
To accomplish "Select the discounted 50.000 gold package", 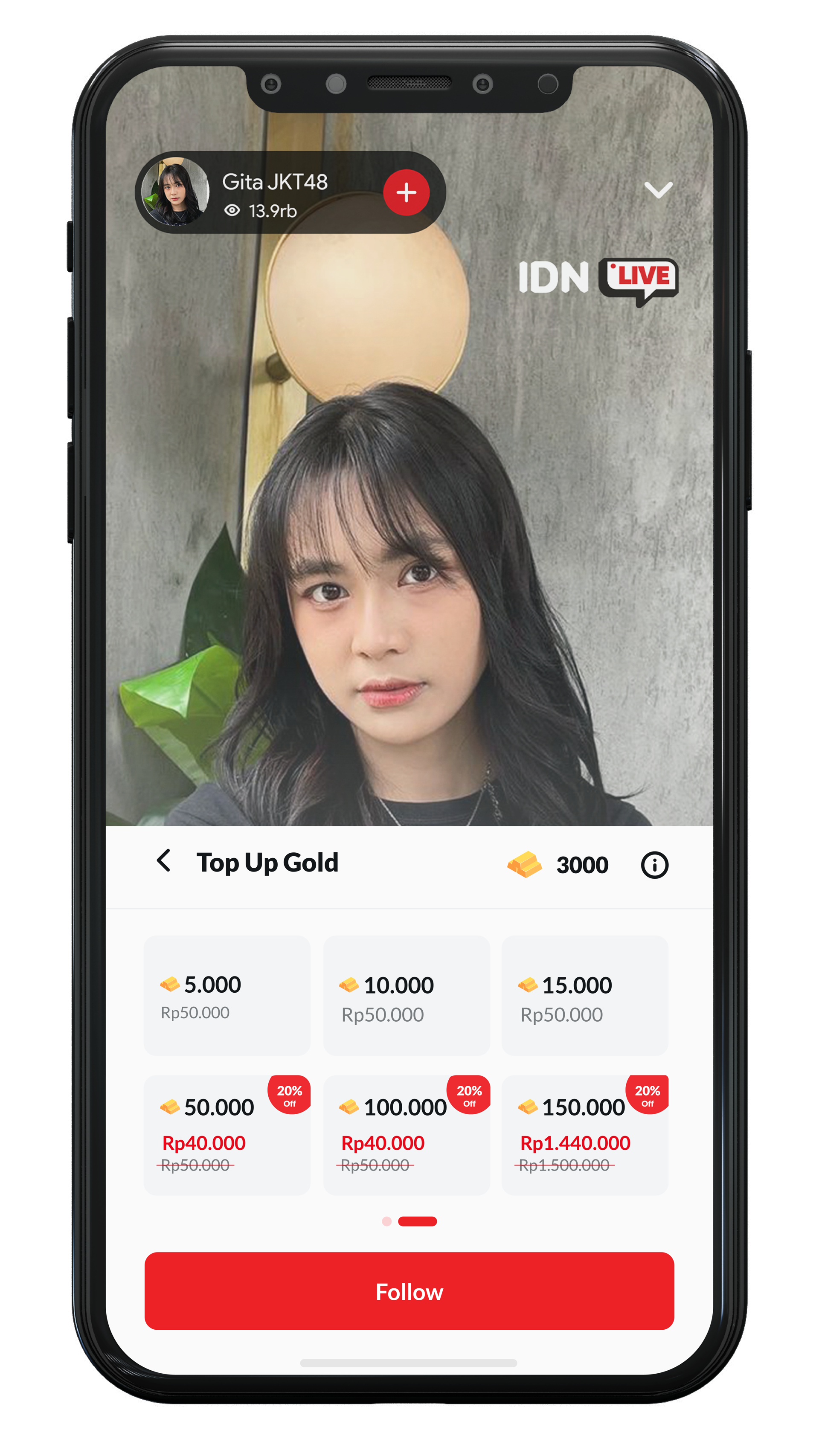I will pyautogui.click(x=227, y=1135).
